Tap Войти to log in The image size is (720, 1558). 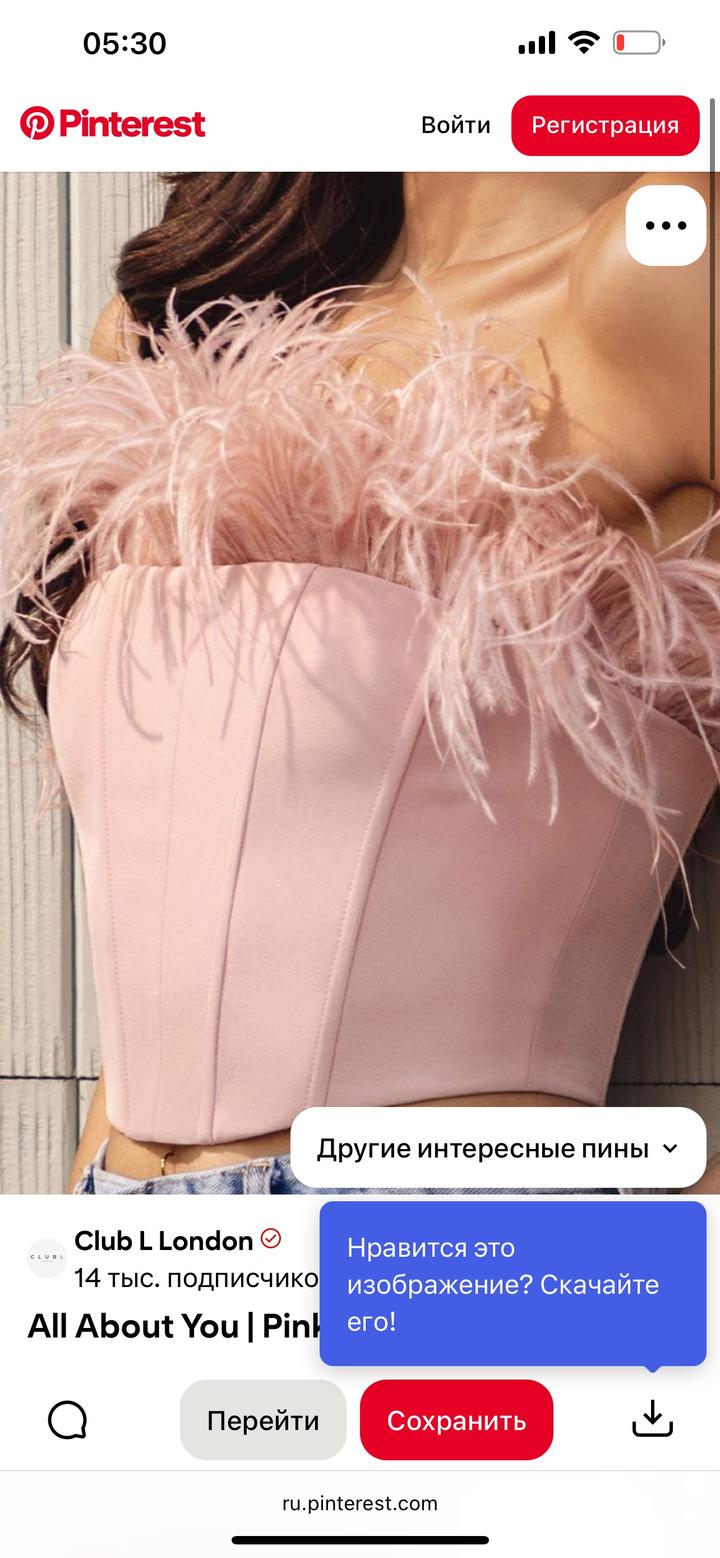point(455,125)
